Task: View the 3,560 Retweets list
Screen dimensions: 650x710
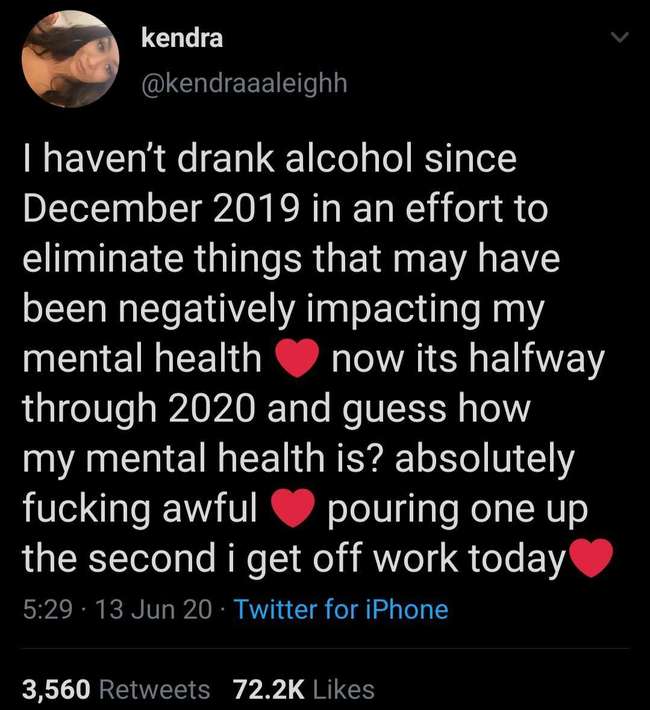Action: [117, 689]
